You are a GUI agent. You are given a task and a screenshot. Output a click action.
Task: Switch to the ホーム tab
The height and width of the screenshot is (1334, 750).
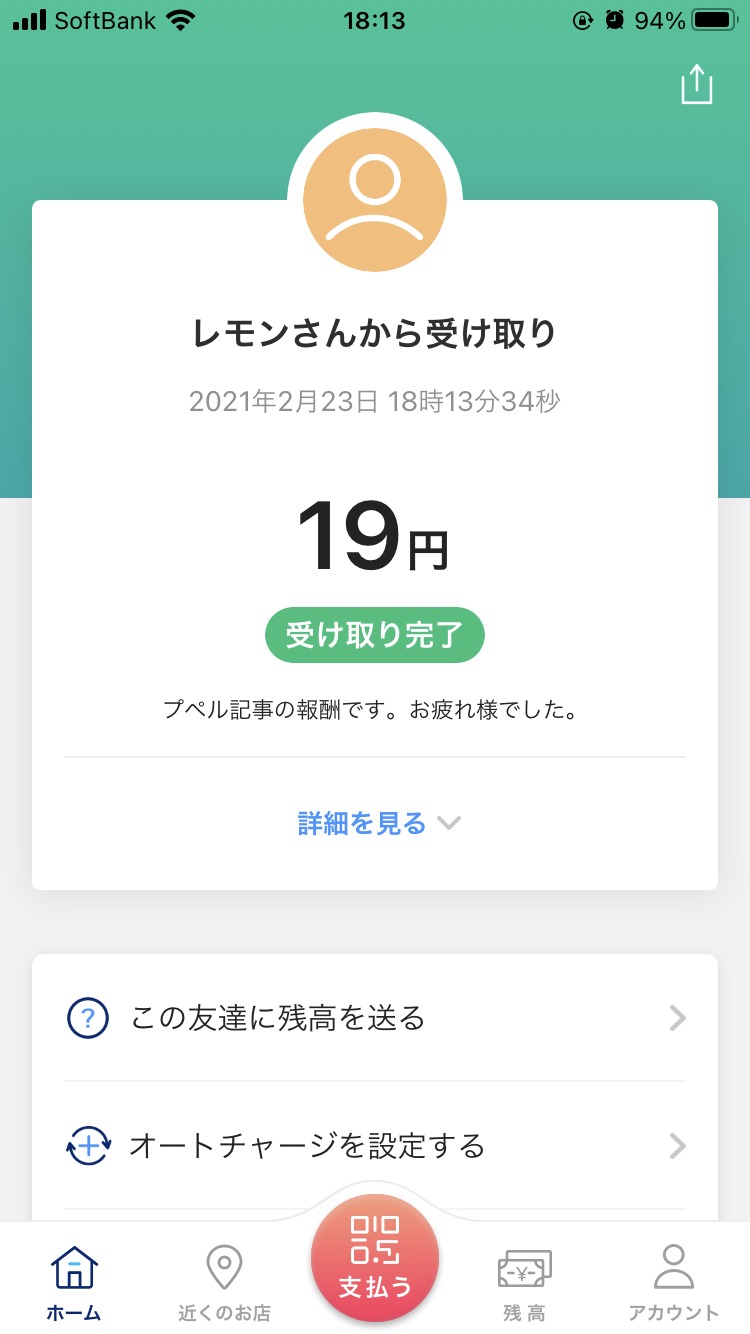click(74, 1282)
